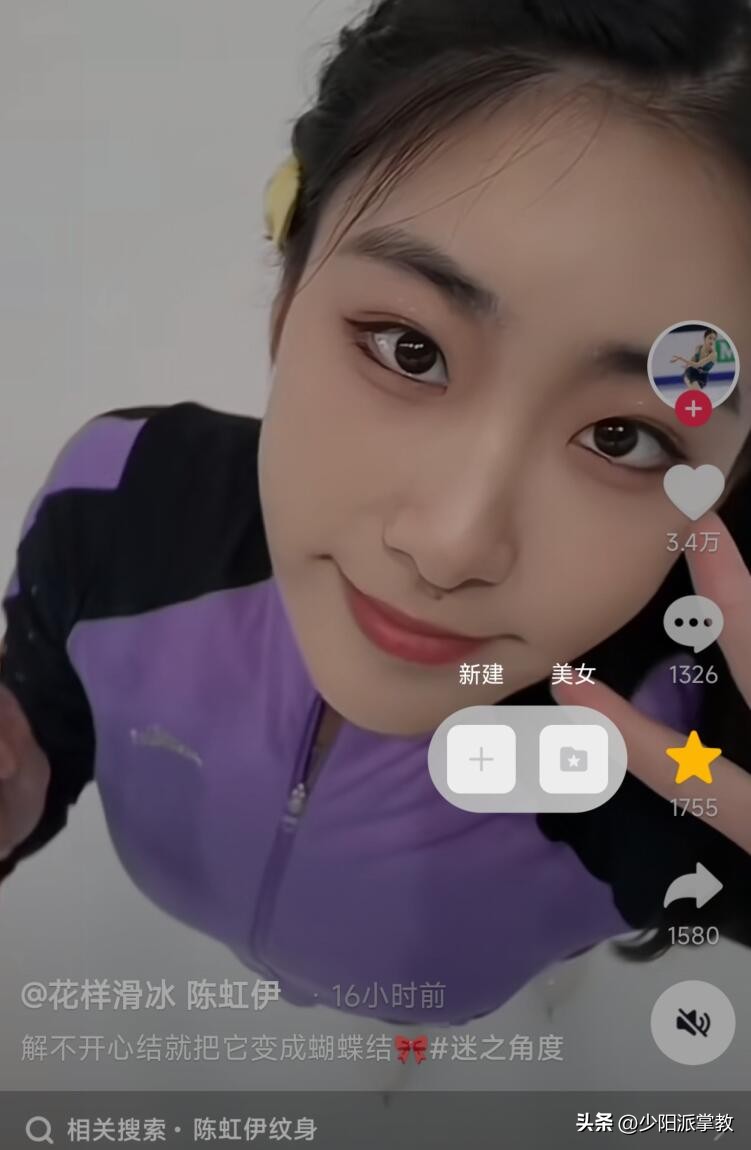Follow the creator with the red plus
This screenshot has height=1150, width=751.
point(693,408)
